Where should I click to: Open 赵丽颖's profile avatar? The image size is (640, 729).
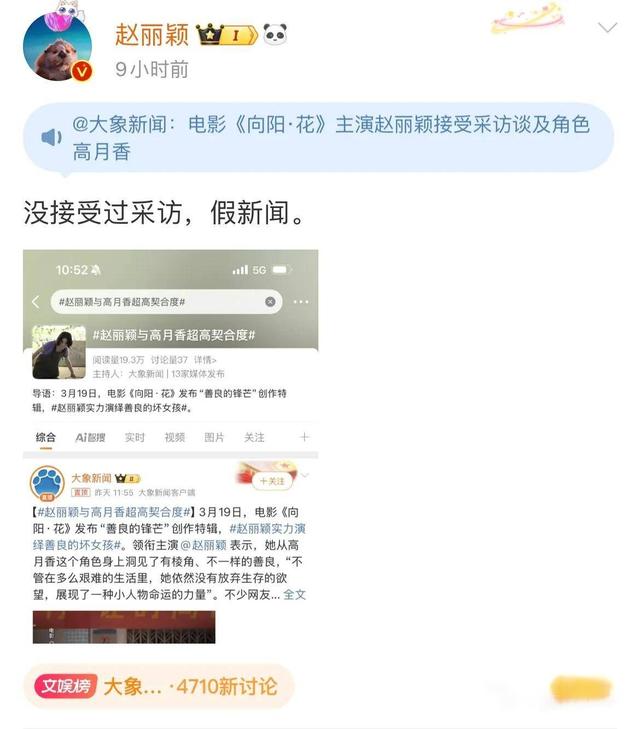click(57, 47)
